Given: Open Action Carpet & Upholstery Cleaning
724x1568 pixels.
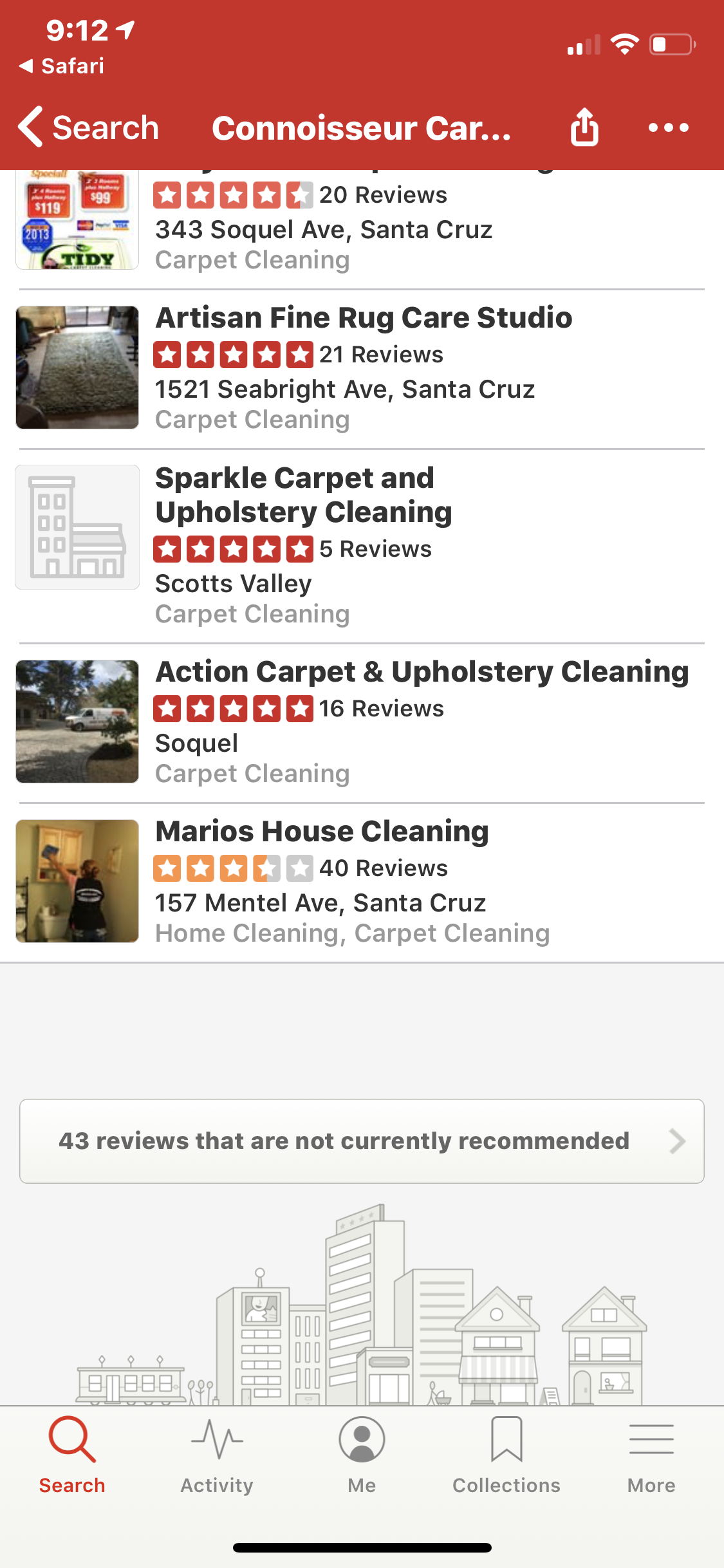Looking at the screenshot, I should coord(422,672).
